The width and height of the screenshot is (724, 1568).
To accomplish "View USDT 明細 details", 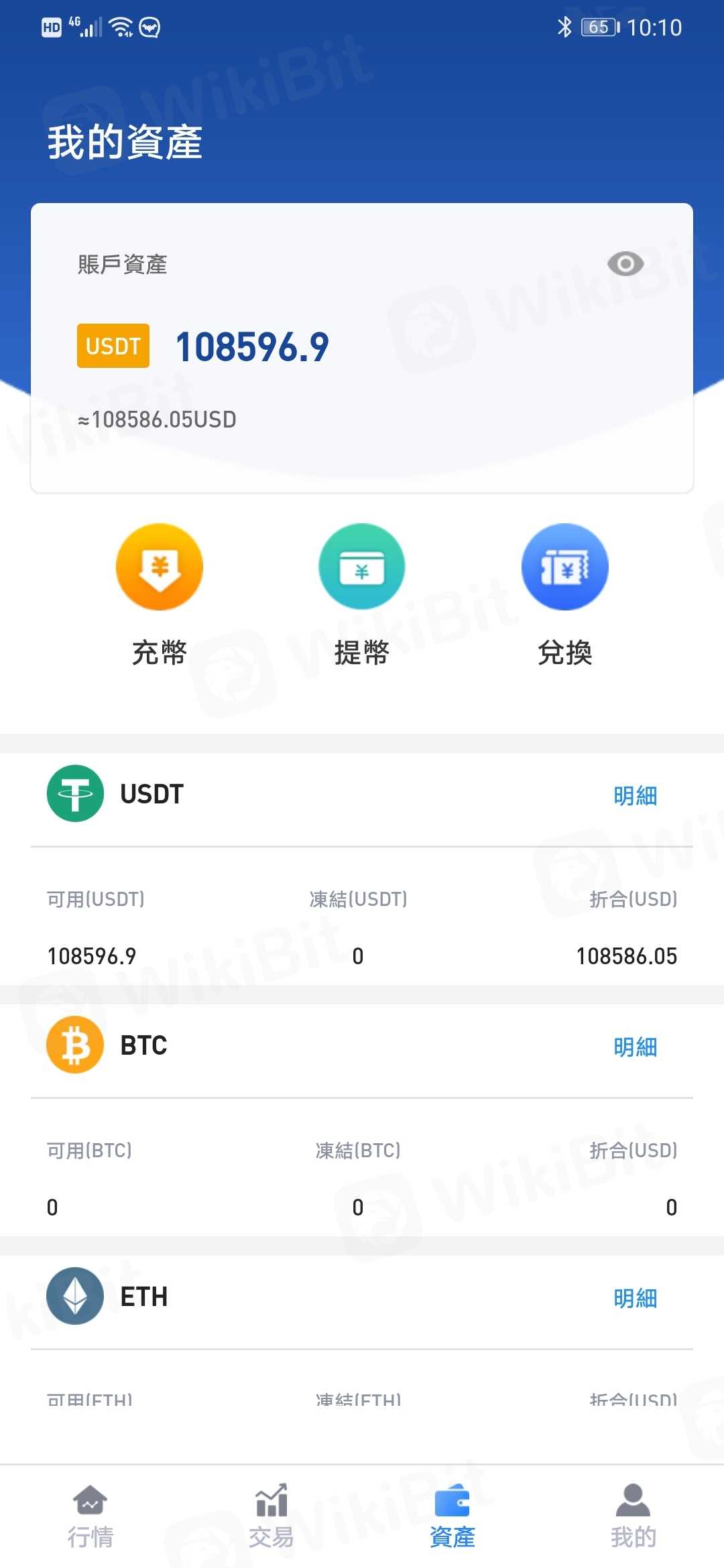I will point(635,795).
